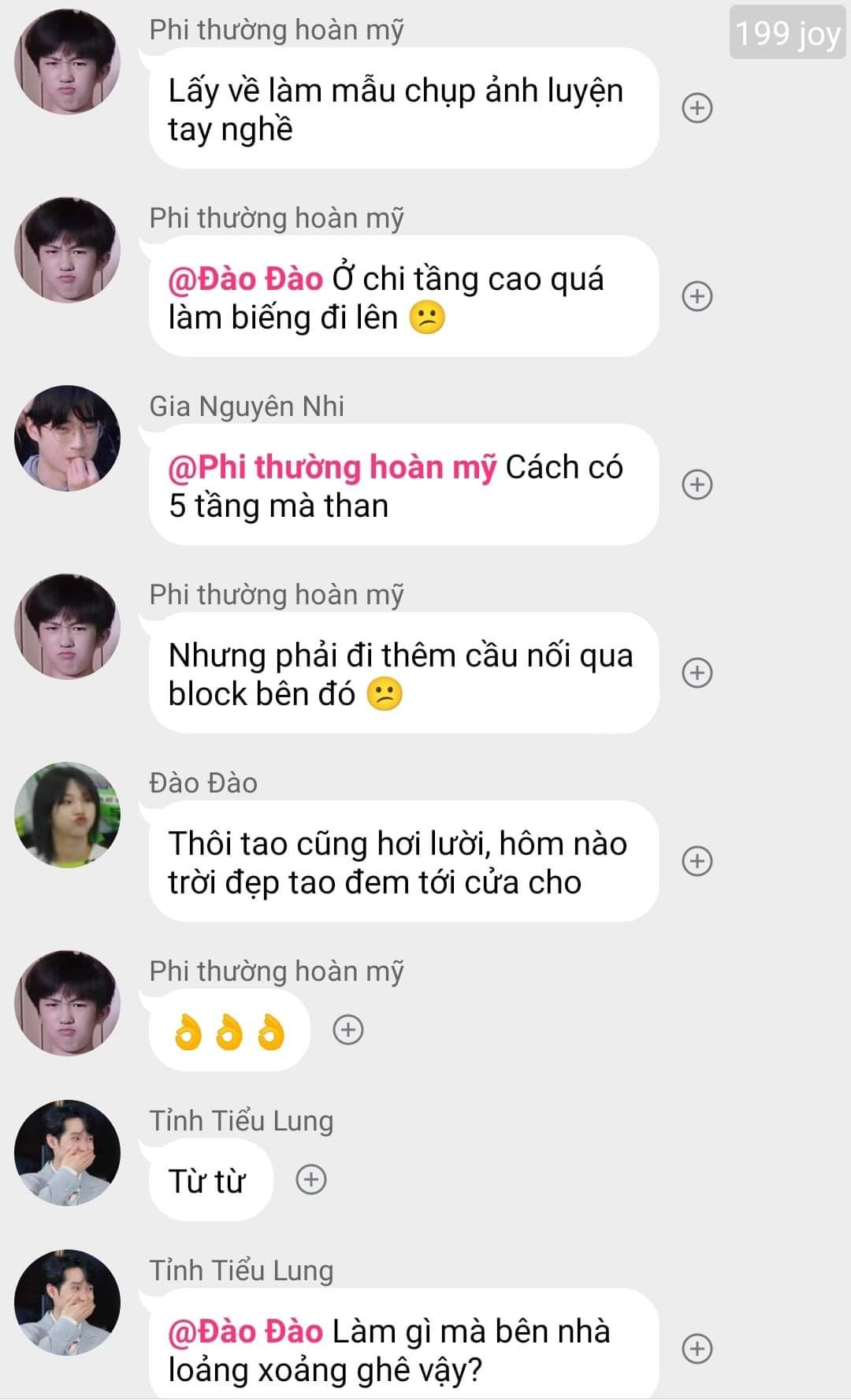Add reaction to "Từ từ" message
Image resolution: width=851 pixels, height=1400 pixels.
pos(310,1179)
